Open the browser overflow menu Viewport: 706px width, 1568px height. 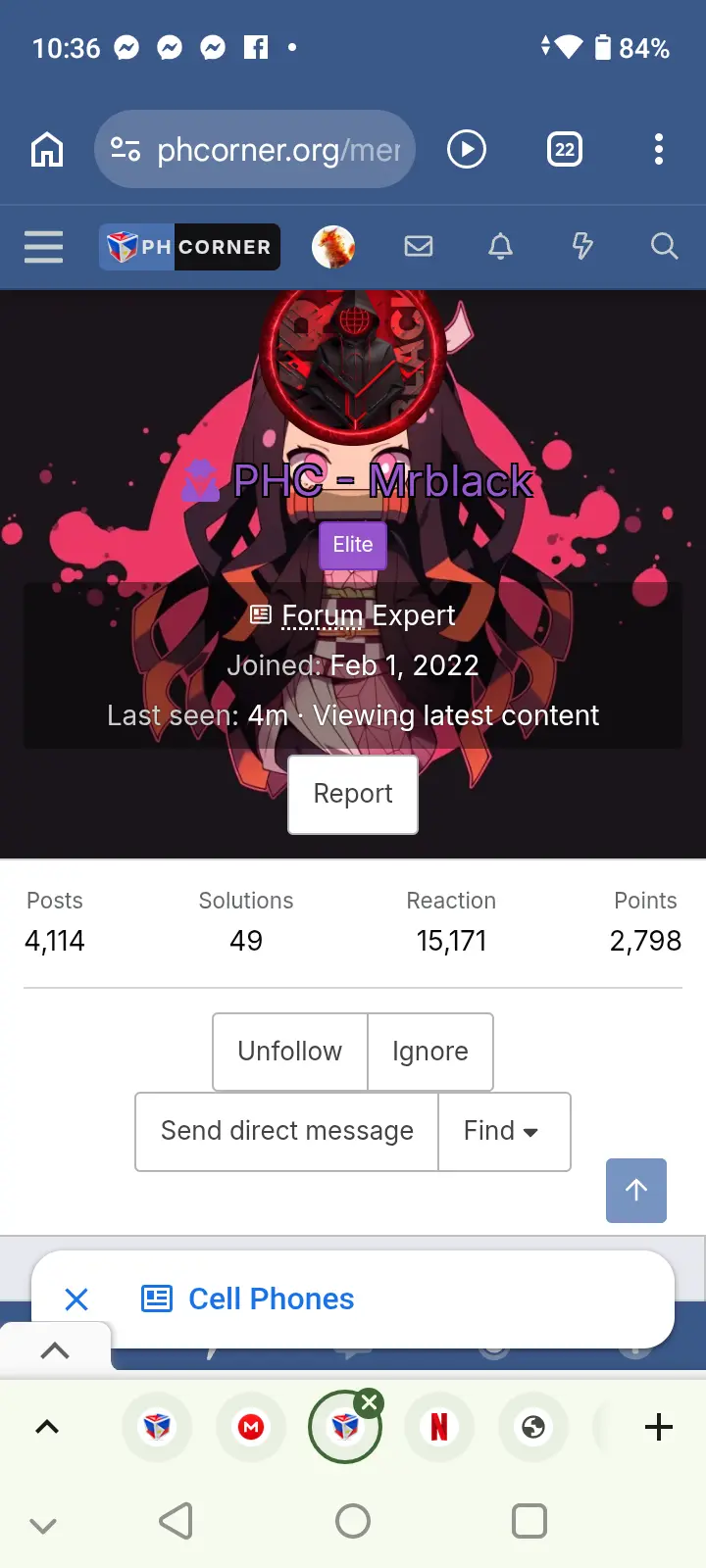(659, 149)
